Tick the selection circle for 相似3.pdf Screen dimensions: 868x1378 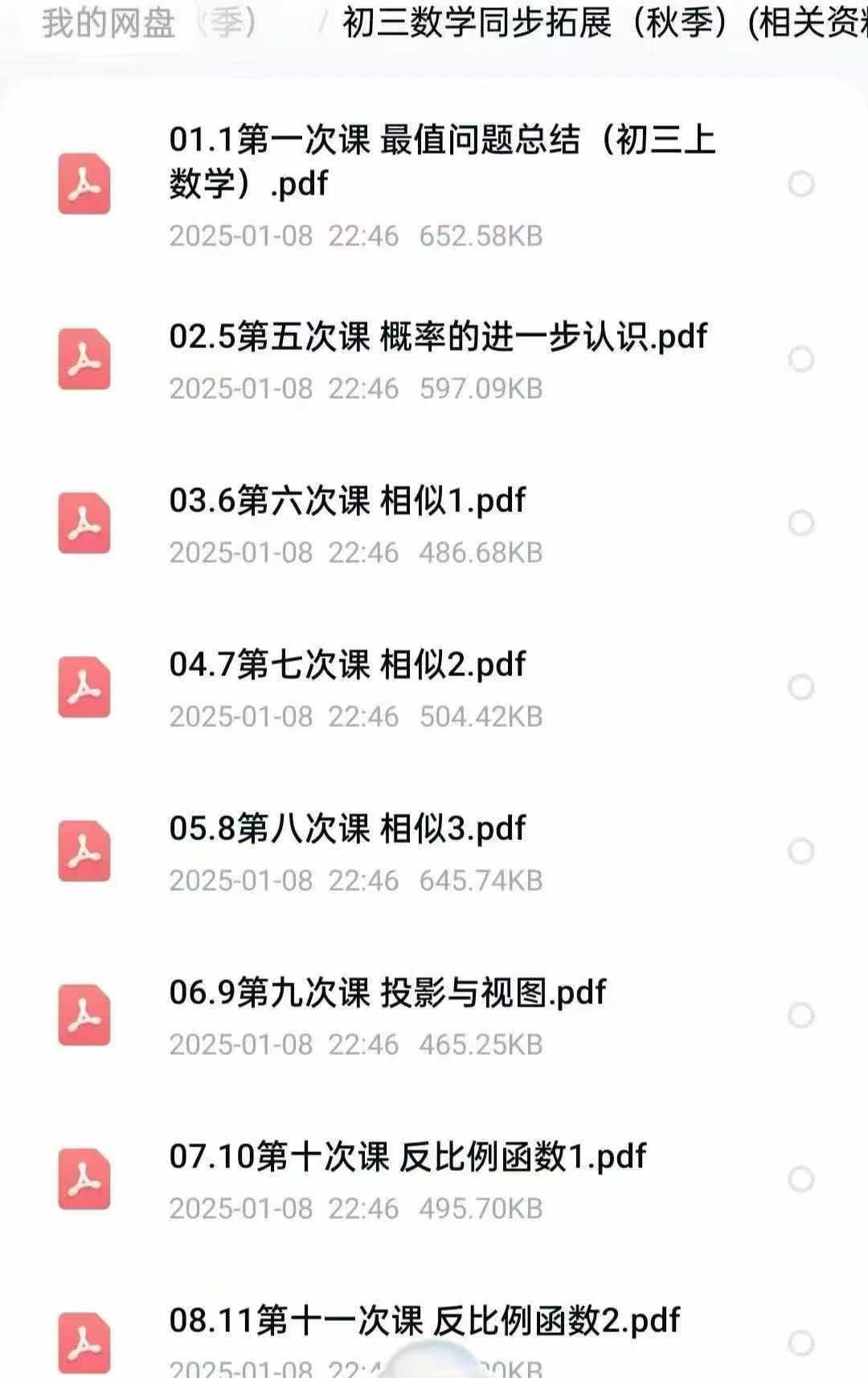(800, 851)
